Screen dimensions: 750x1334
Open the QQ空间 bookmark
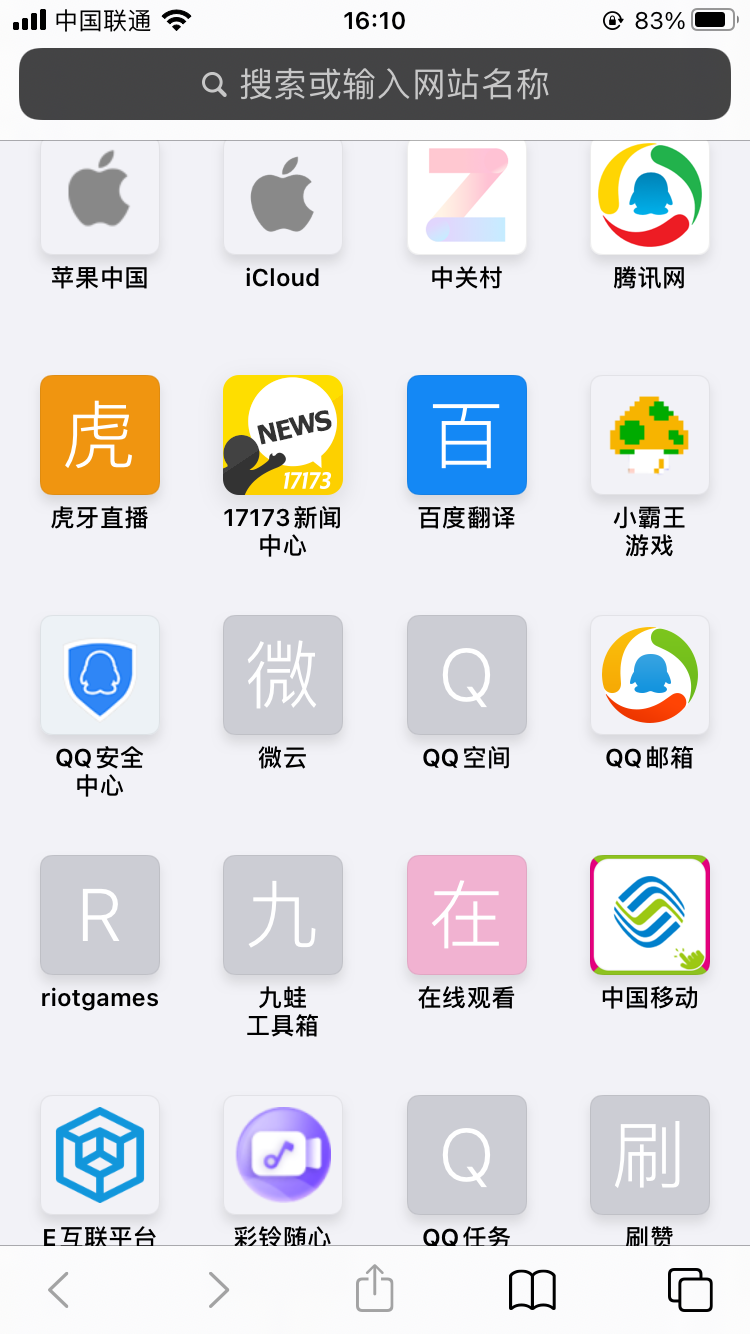467,675
